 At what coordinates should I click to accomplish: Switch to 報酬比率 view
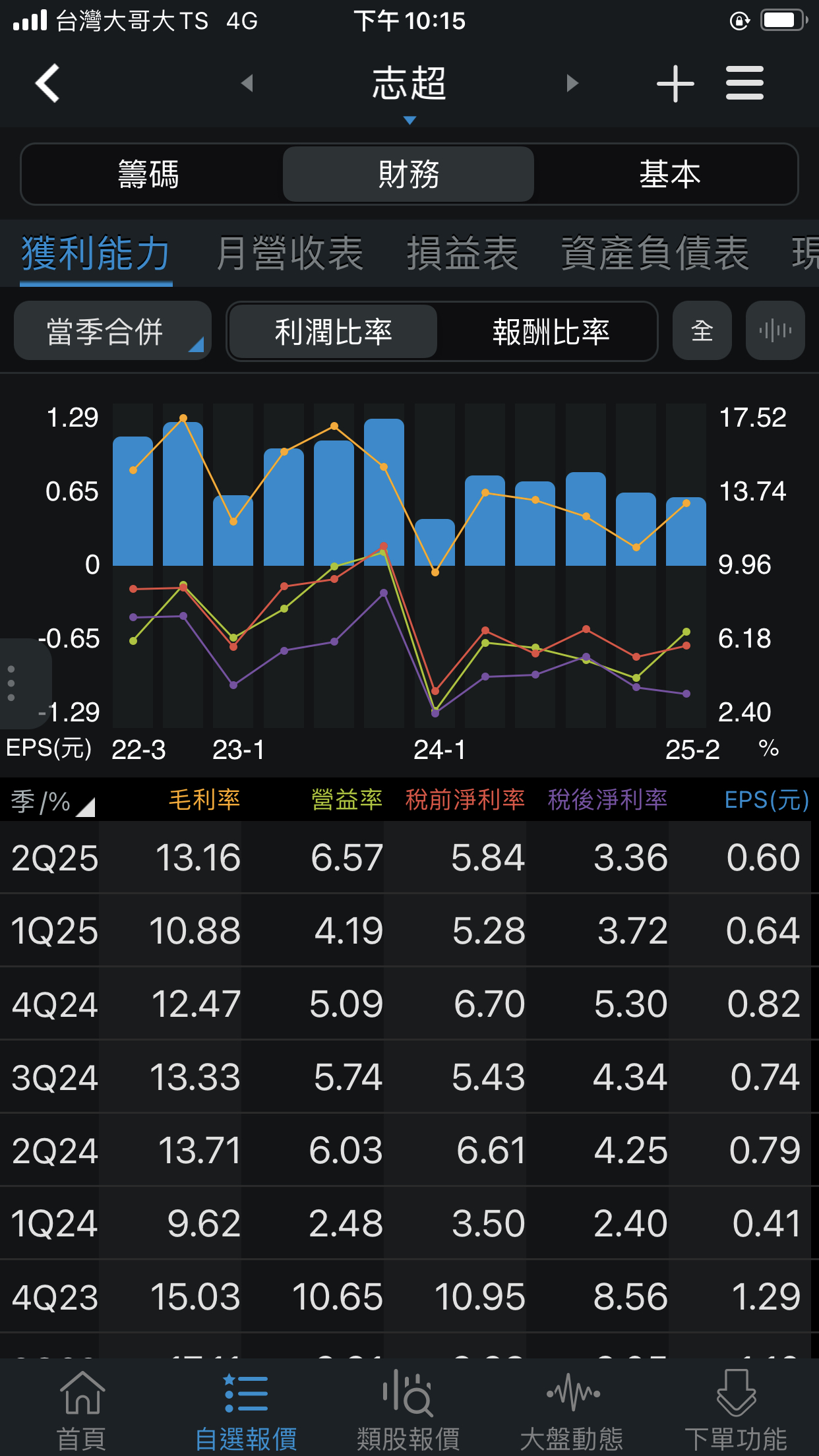pos(551,331)
